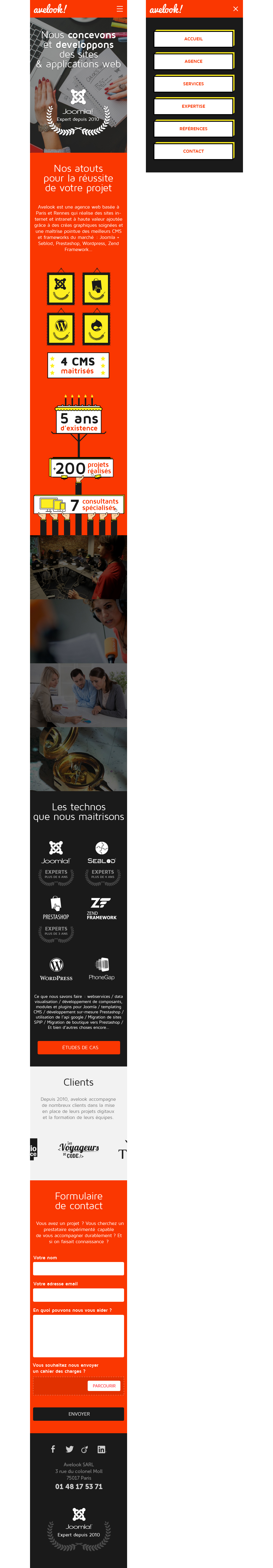The image size is (273, 1568).
Task: Open the Agence menu item
Action: click(x=193, y=62)
